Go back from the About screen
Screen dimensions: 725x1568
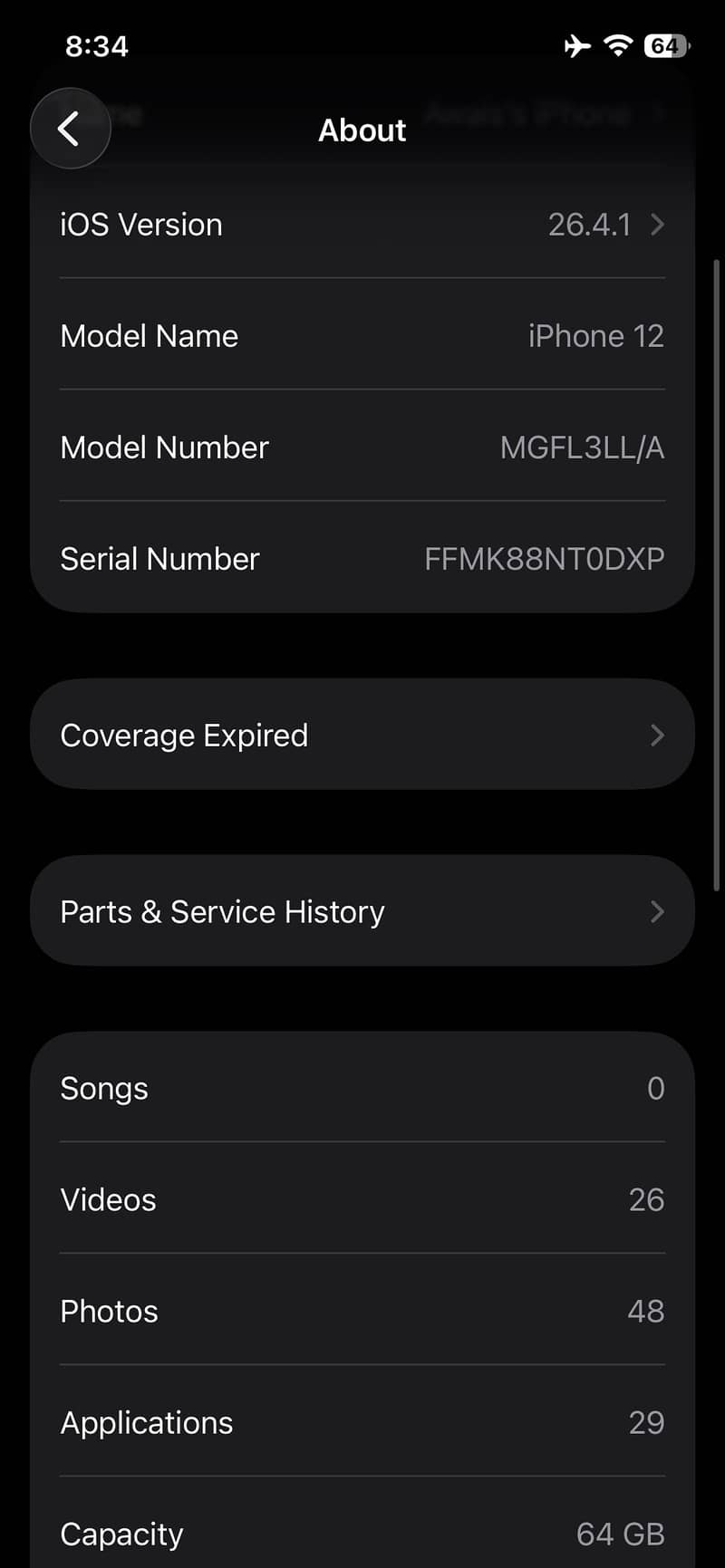coord(71,129)
